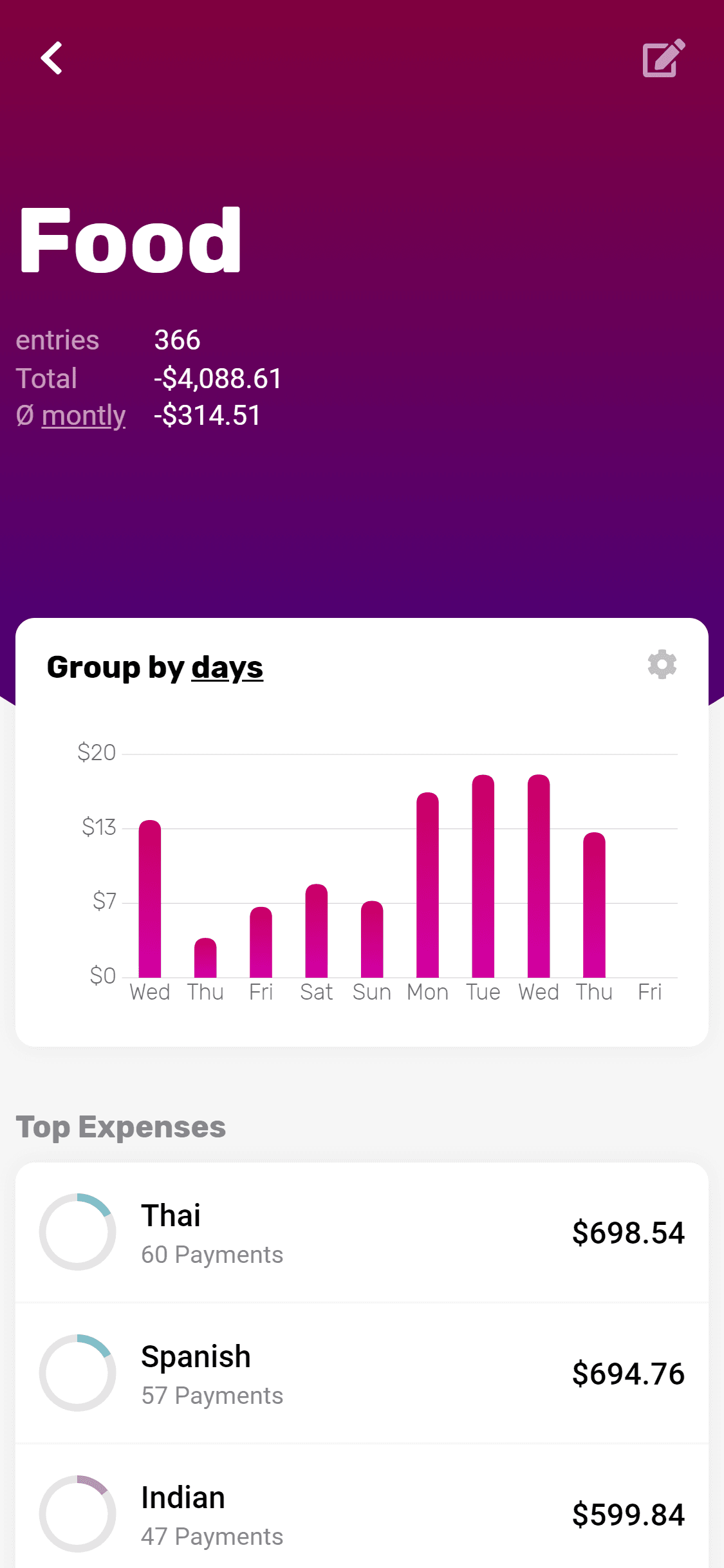Select the Indian expense entry
This screenshot has width=724, height=1568.
click(362, 1514)
